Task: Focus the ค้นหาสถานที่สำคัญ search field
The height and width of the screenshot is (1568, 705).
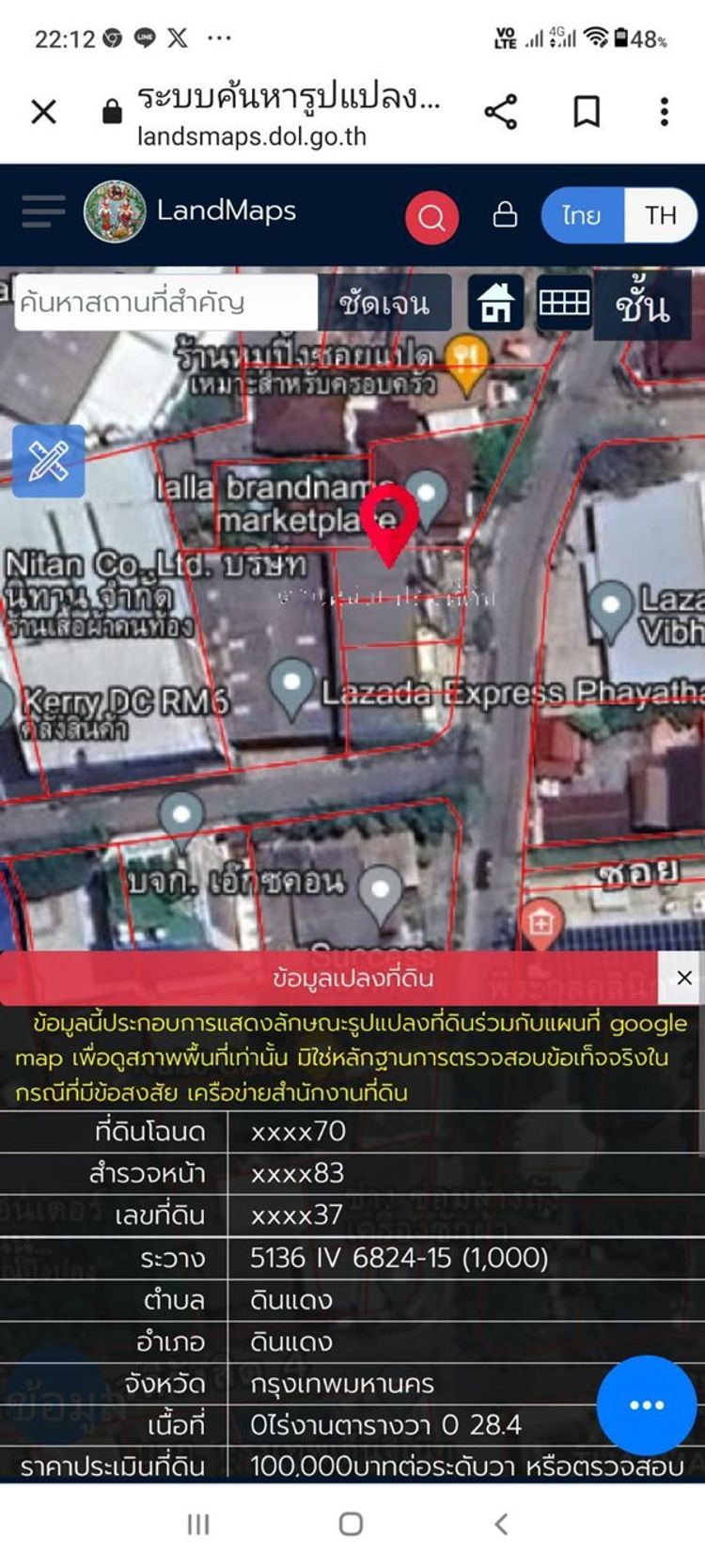Action: click(165, 303)
